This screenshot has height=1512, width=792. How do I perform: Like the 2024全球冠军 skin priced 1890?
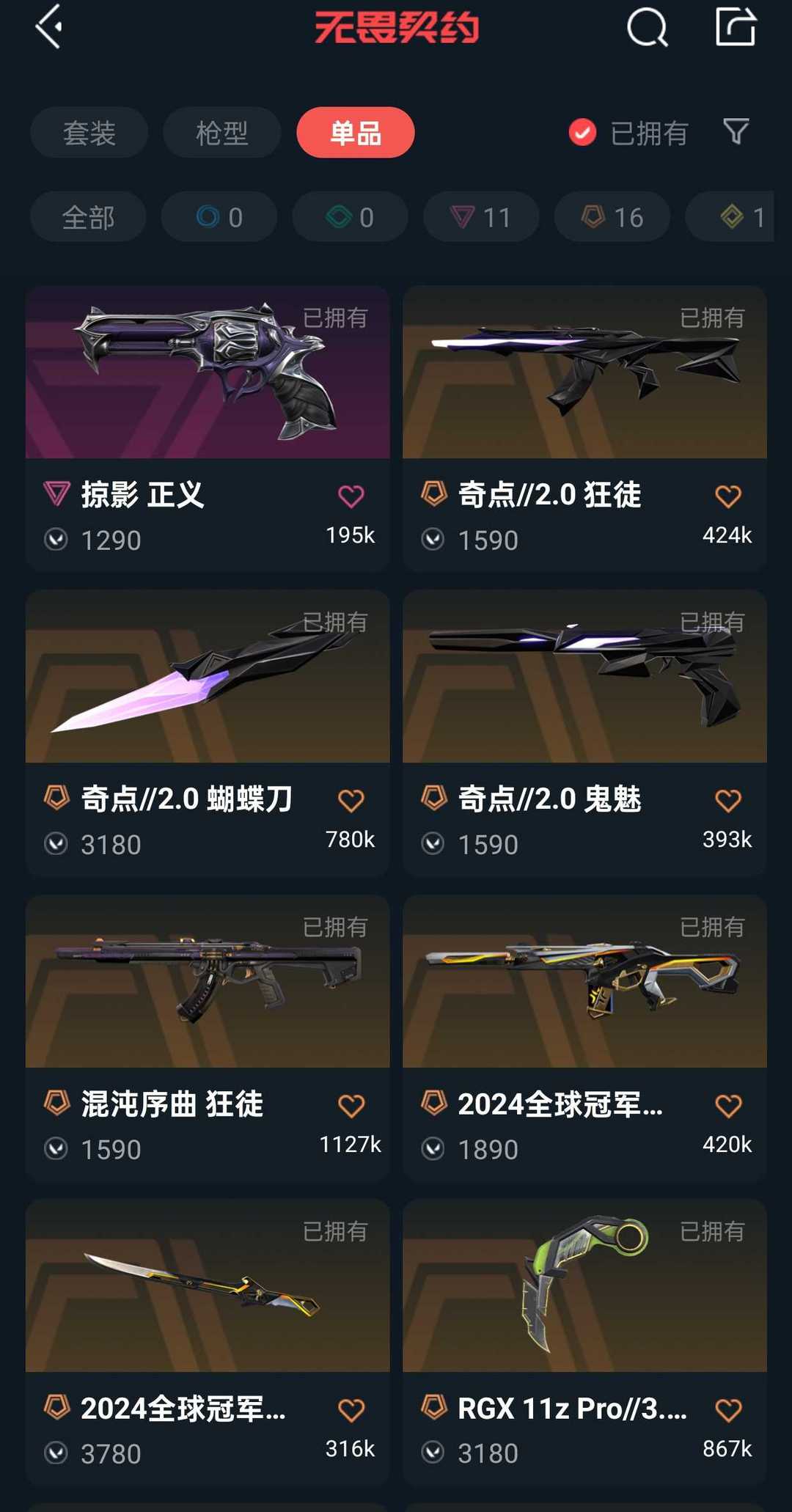728,1106
